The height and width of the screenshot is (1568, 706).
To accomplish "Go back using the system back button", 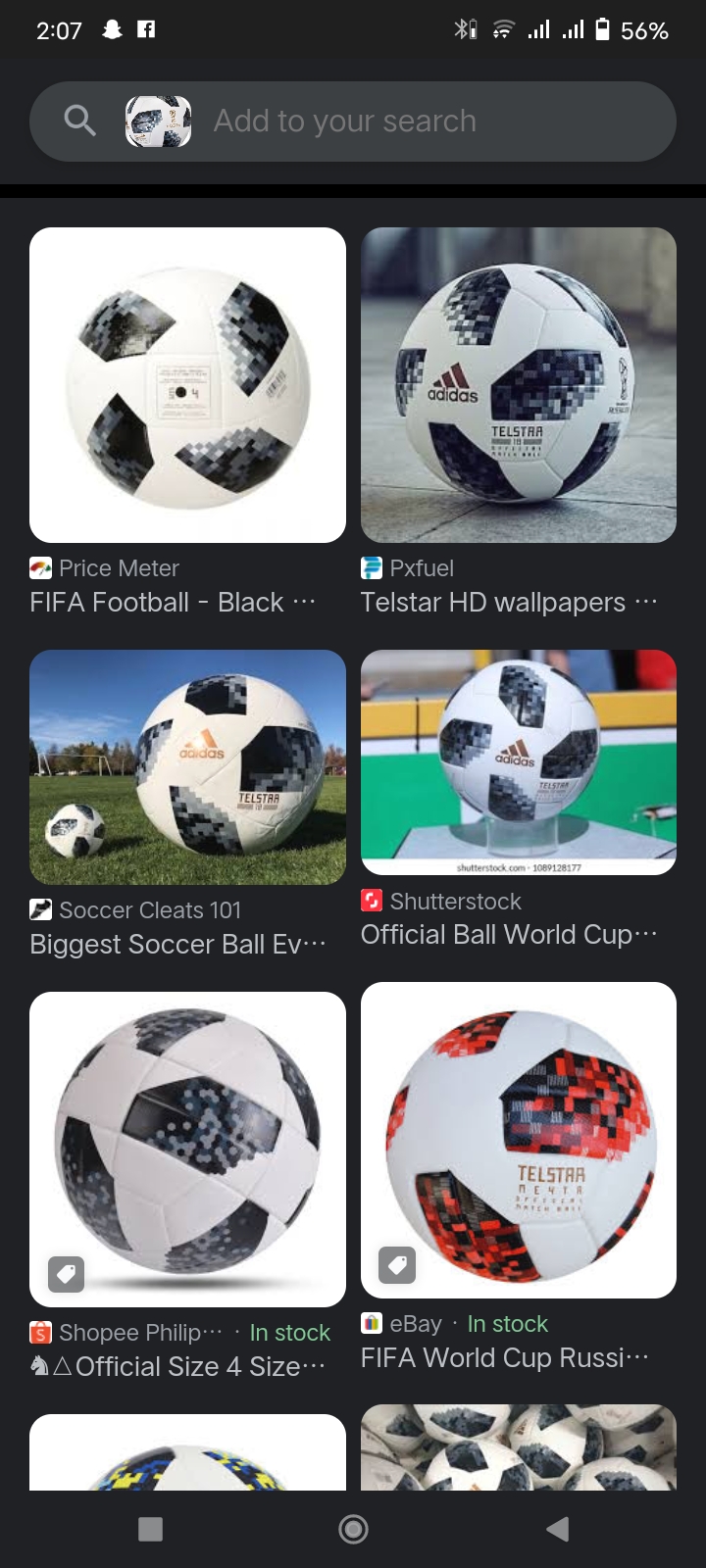I will [x=557, y=1529].
